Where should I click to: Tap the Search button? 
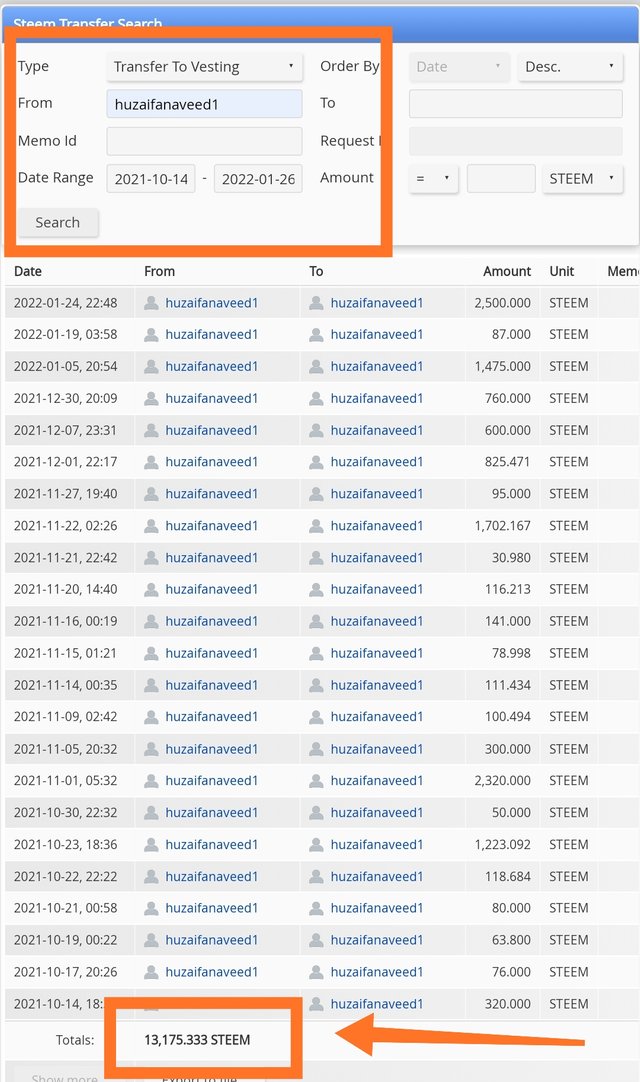(58, 222)
